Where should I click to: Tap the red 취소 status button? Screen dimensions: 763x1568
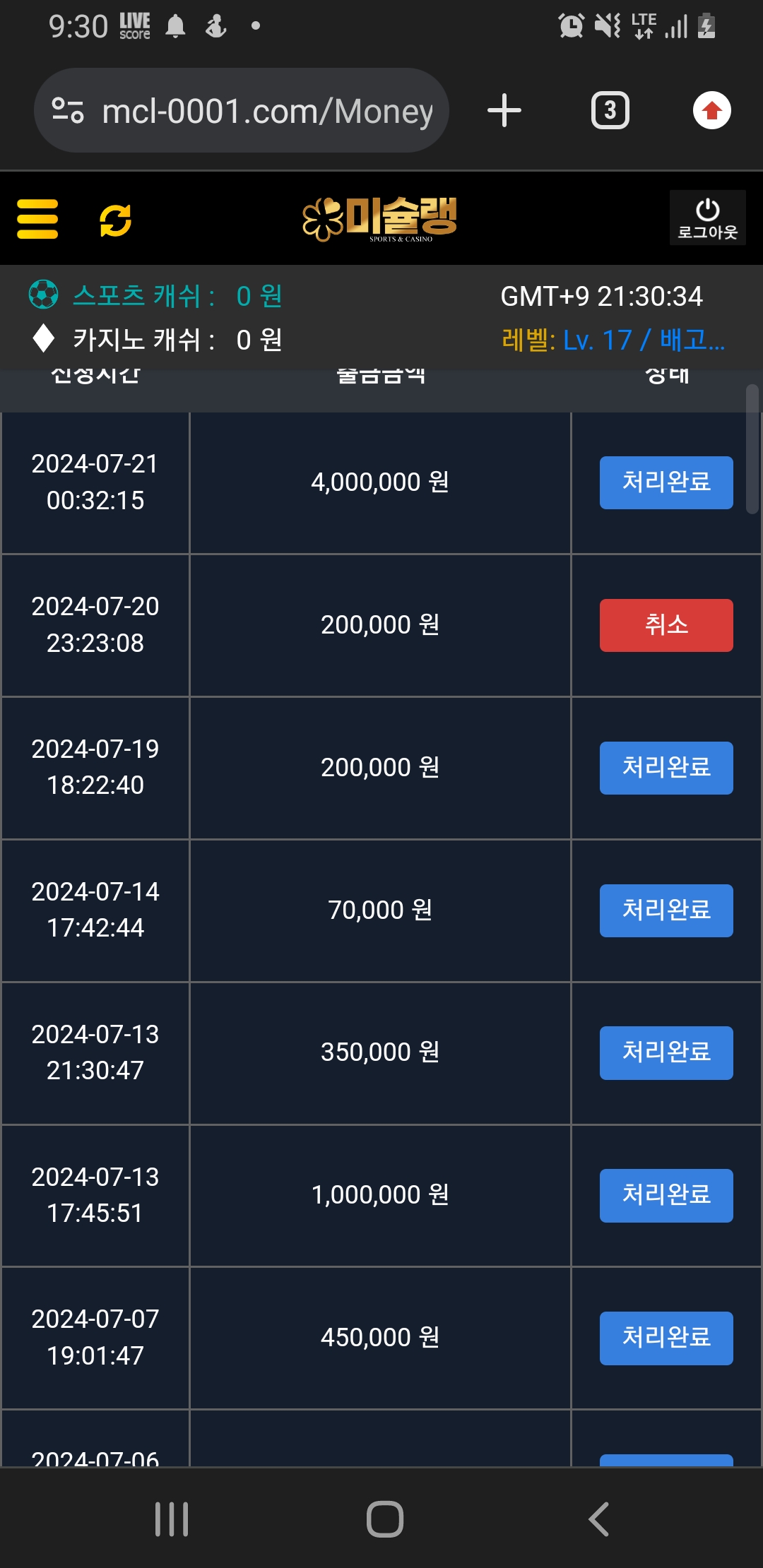666,625
